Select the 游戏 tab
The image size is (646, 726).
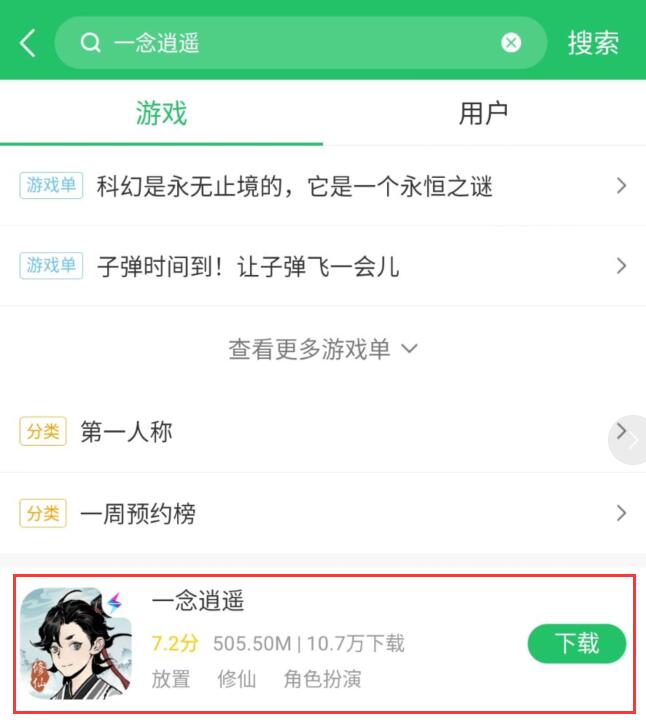pos(161,113)
